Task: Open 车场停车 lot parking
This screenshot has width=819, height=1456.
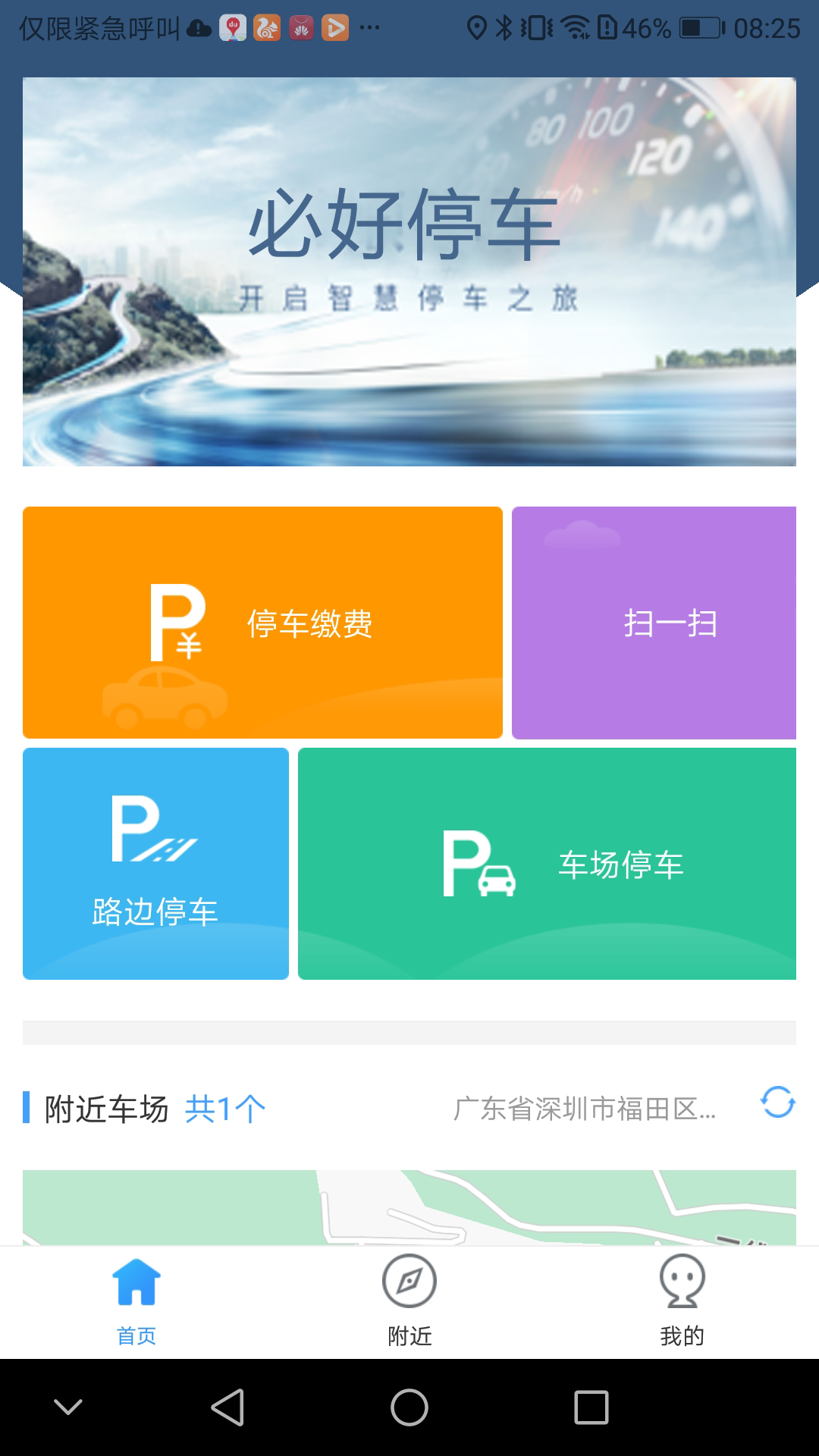Action: click(547, 864)
